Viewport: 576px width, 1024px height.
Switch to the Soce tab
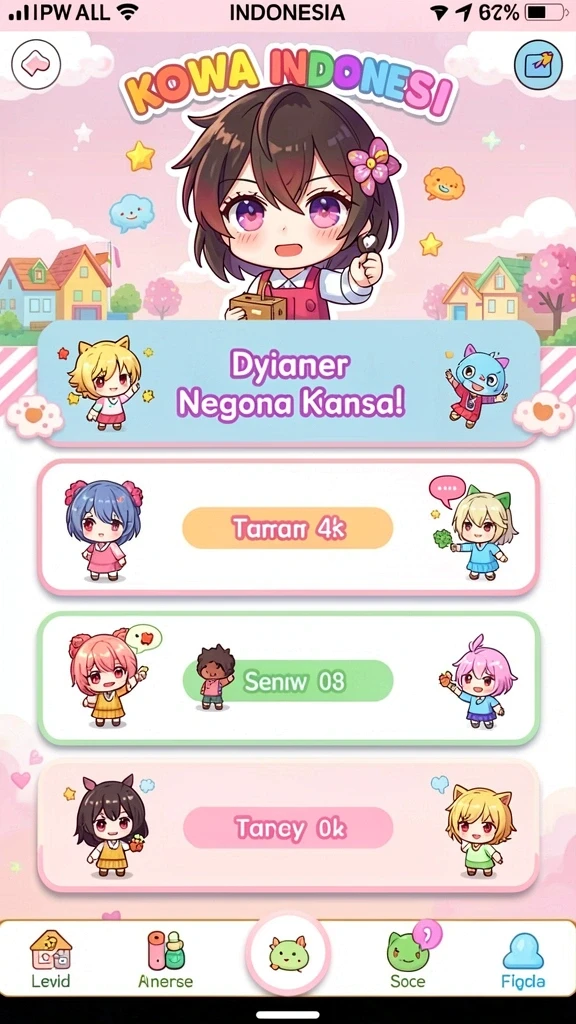click(x=409, y=959)
